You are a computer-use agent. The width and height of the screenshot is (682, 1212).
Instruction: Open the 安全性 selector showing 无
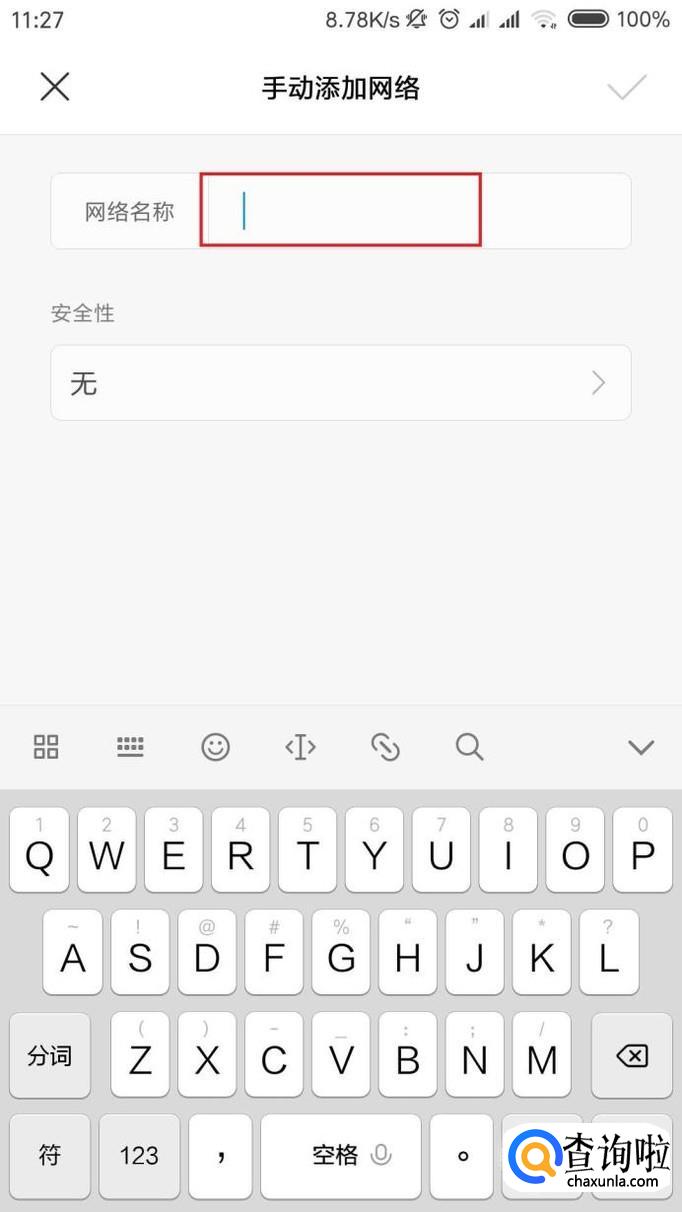tap(341, 382)
